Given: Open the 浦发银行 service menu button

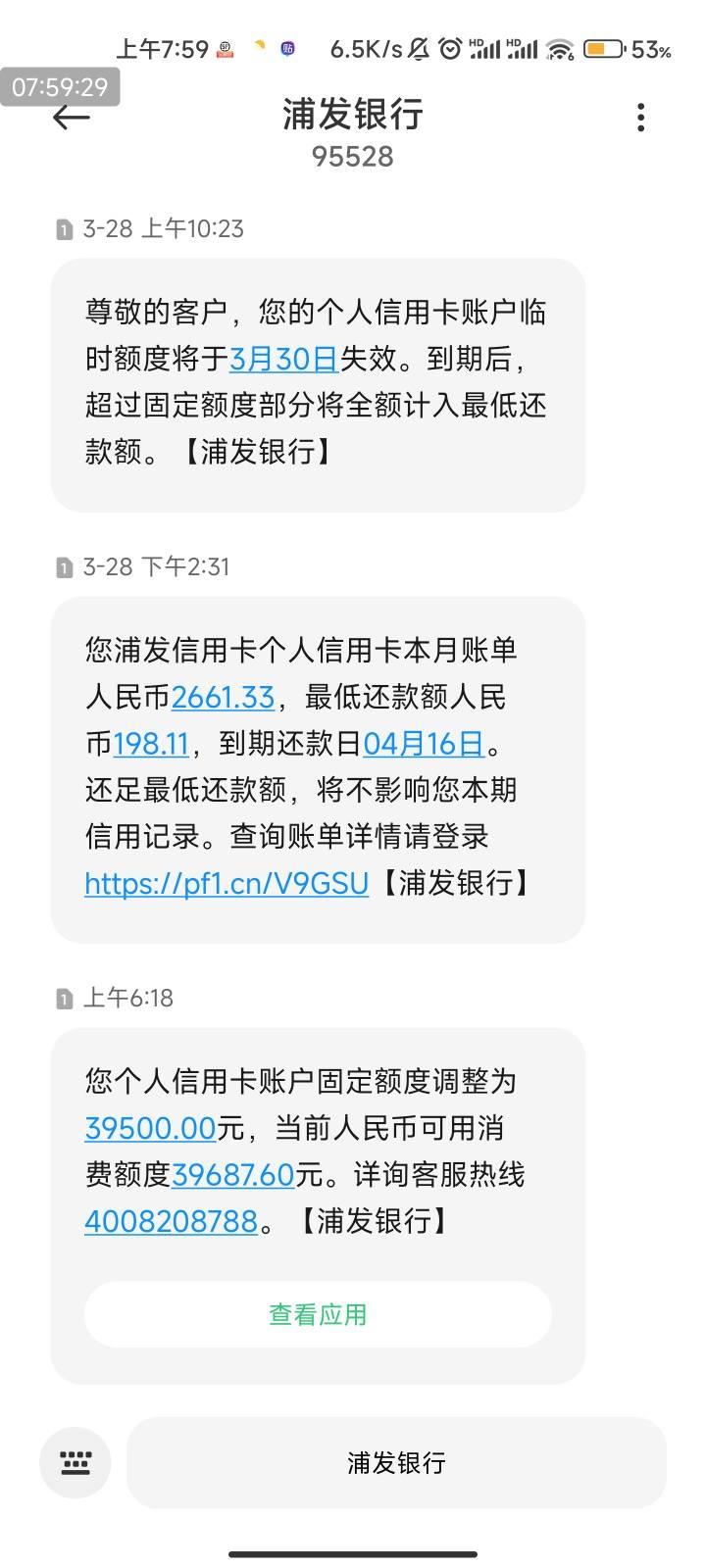Looking at the screenshot, I should click(396, 1463).
